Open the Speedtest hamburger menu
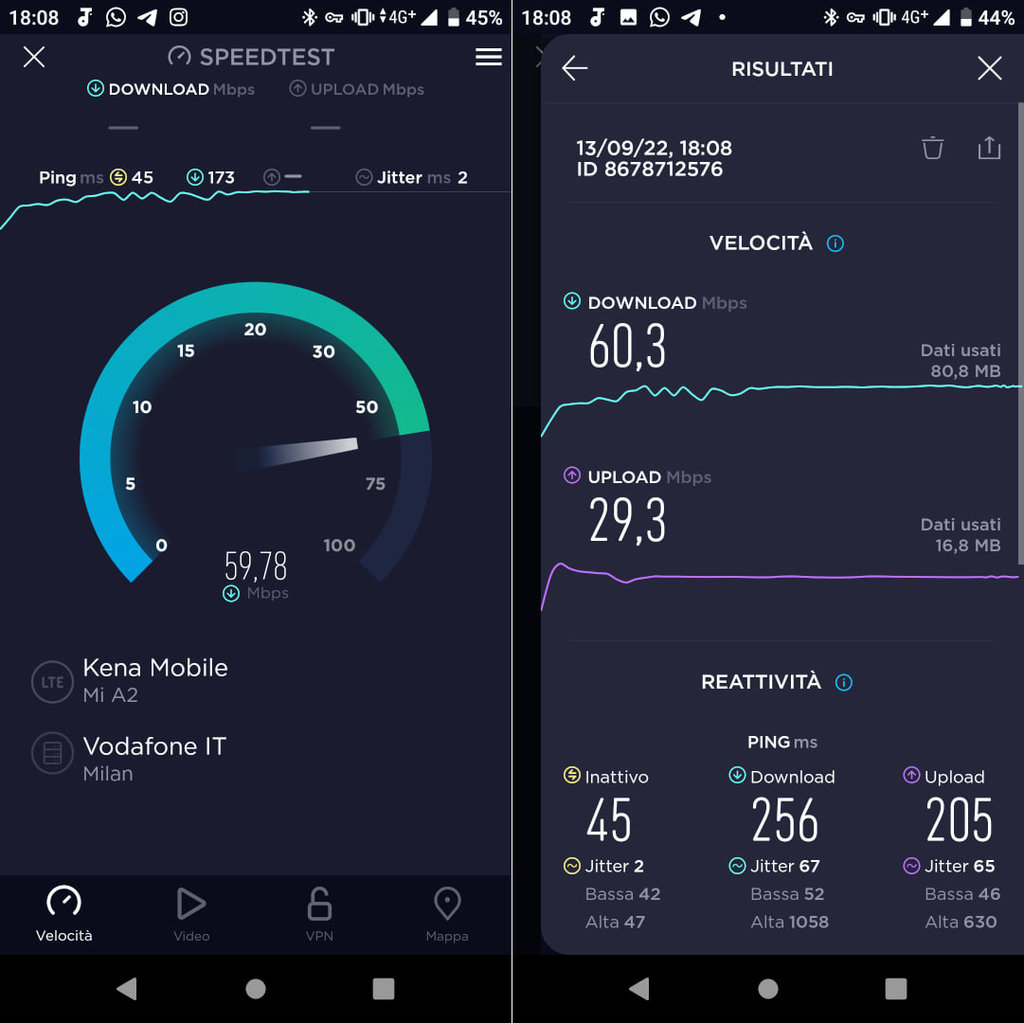The width and height of the screenshot is (1024, 1023). coord(488,57)
